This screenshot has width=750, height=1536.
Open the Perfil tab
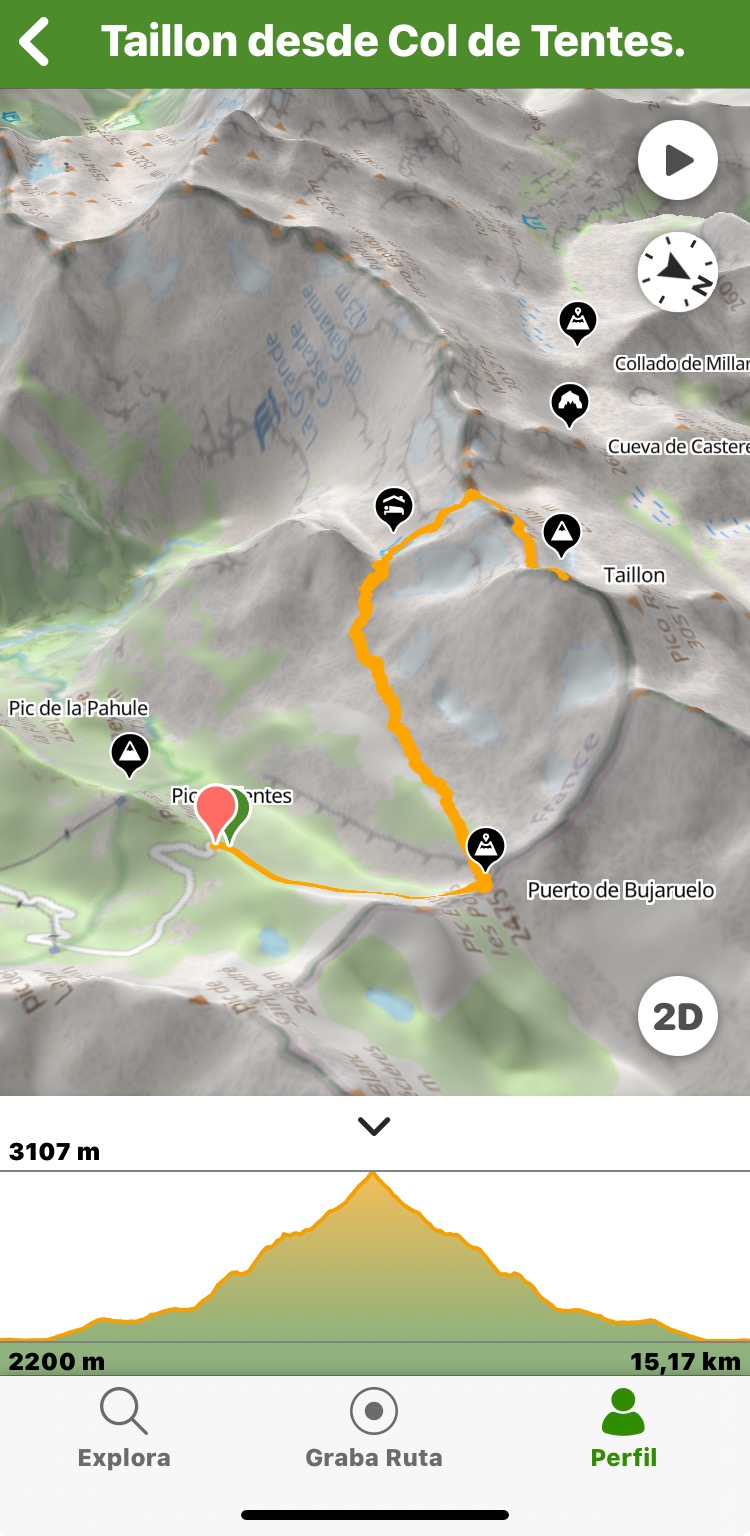624,1429
